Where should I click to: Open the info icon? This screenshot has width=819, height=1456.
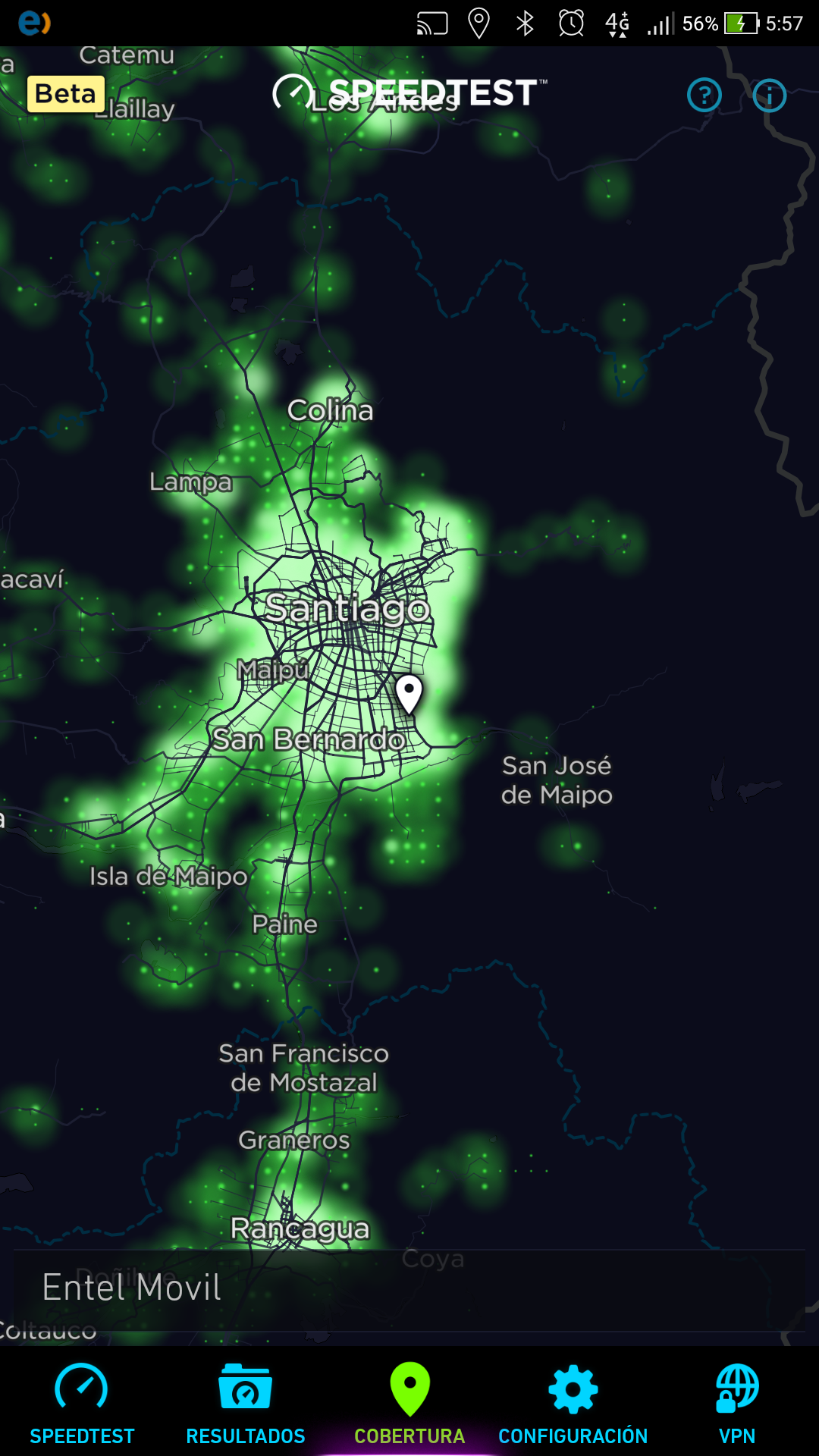click(769, 96)
